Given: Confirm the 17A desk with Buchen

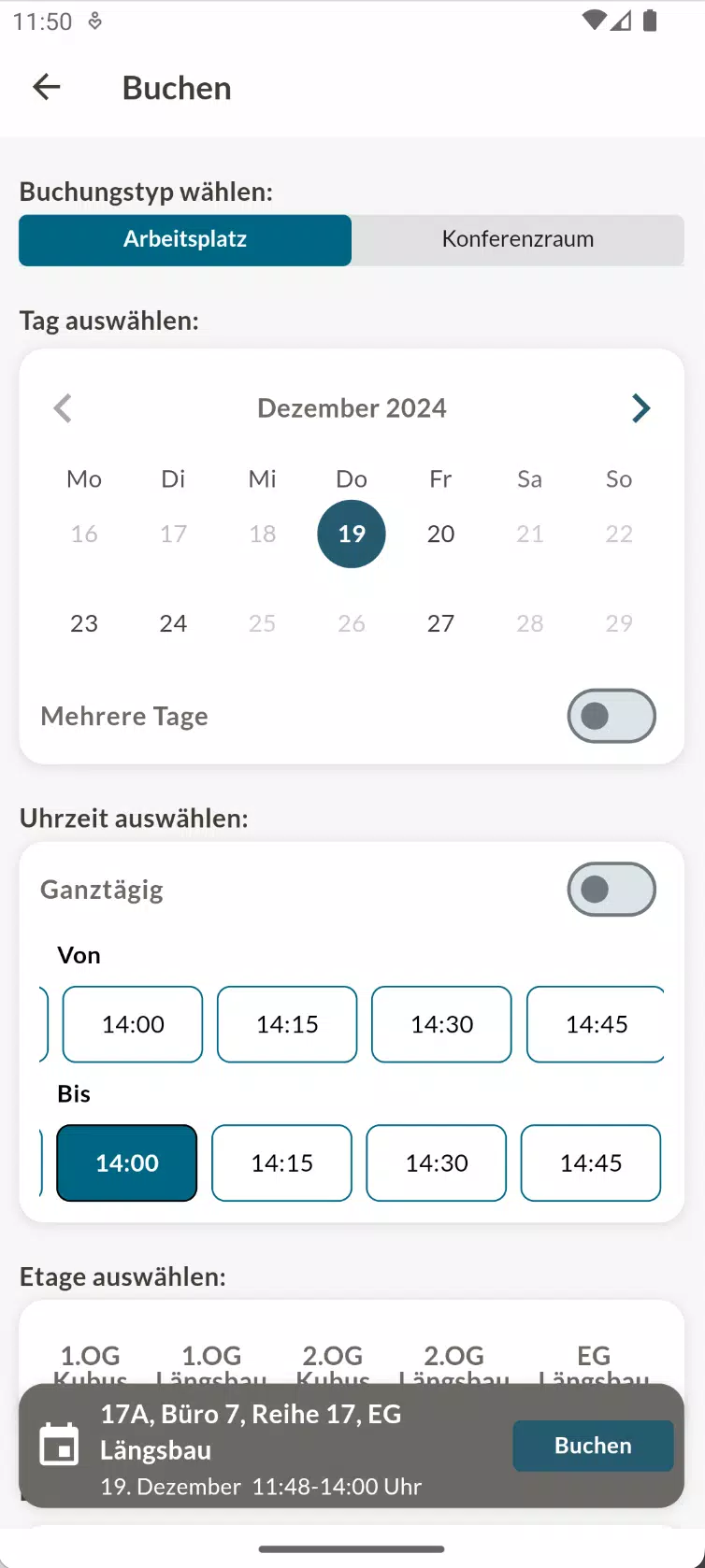Looking at the screenshot, I should point(593,1446).
